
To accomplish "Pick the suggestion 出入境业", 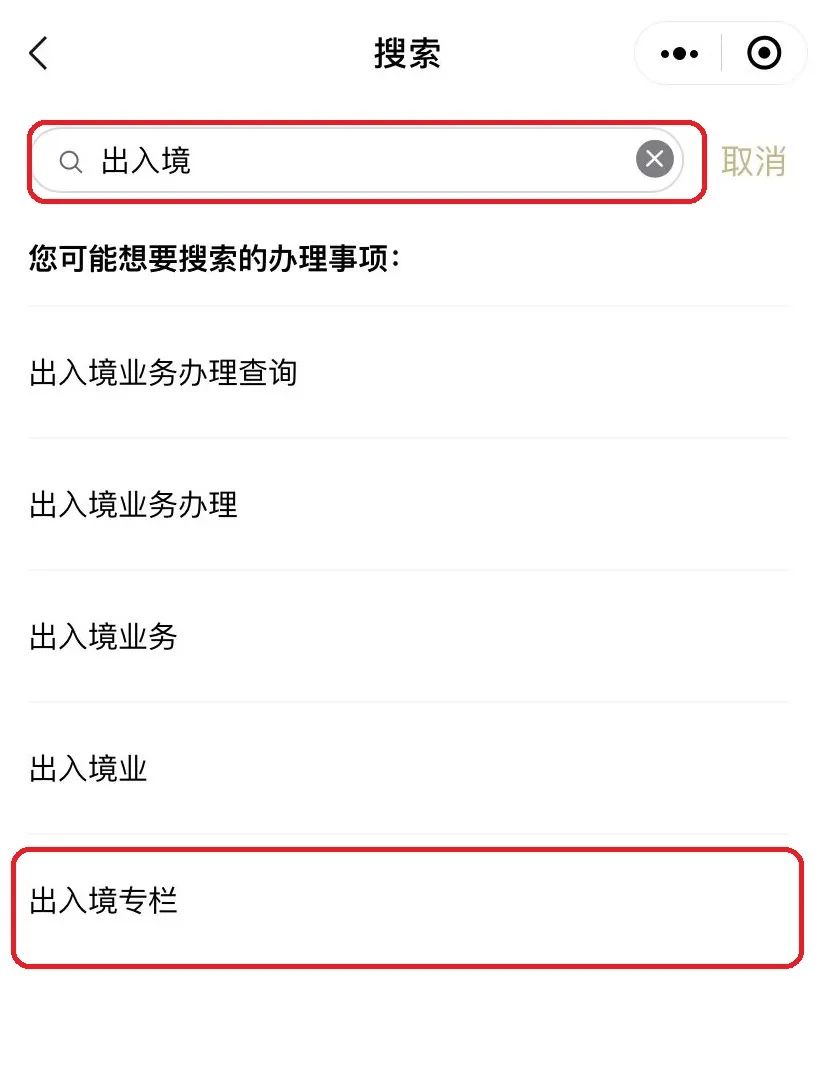I will point(89,769).
